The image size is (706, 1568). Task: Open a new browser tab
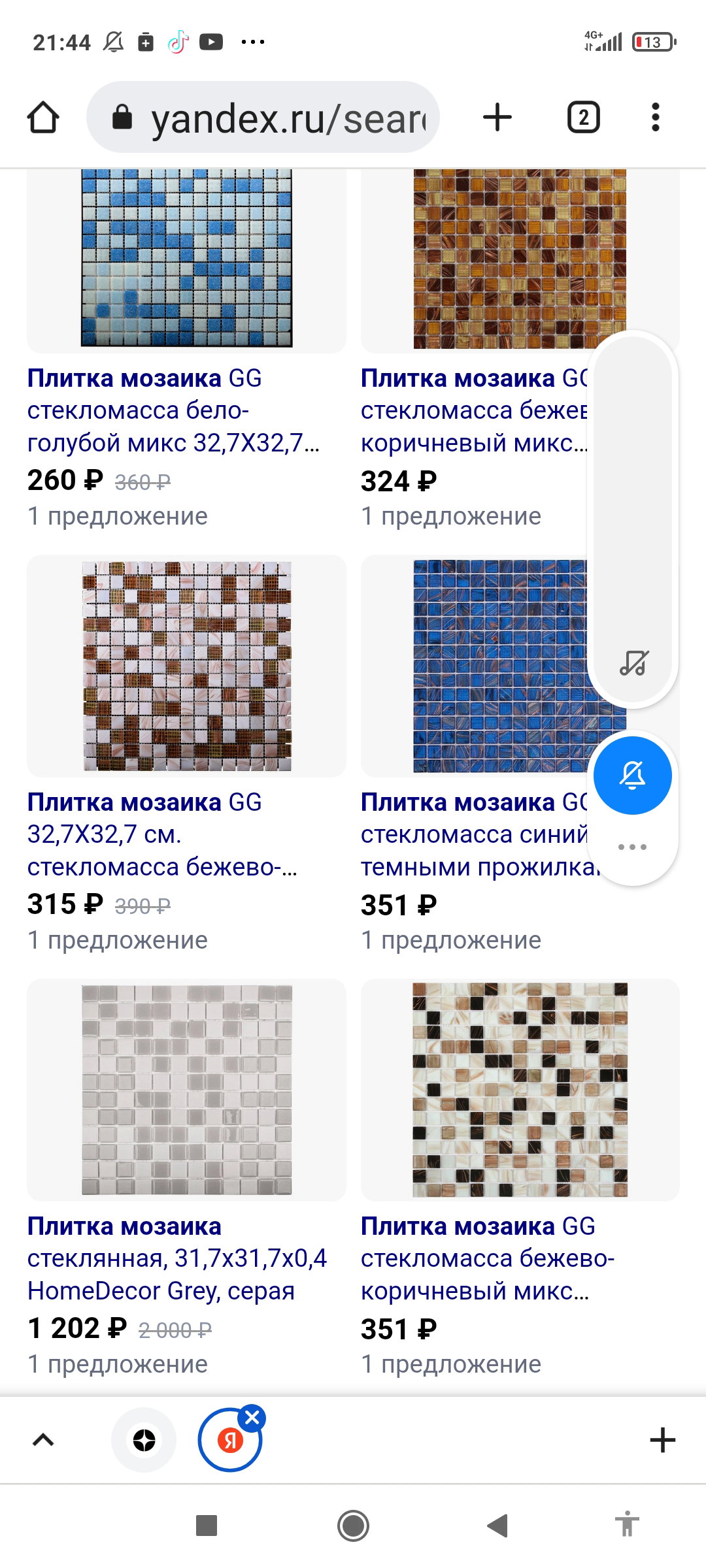[497, 118]
